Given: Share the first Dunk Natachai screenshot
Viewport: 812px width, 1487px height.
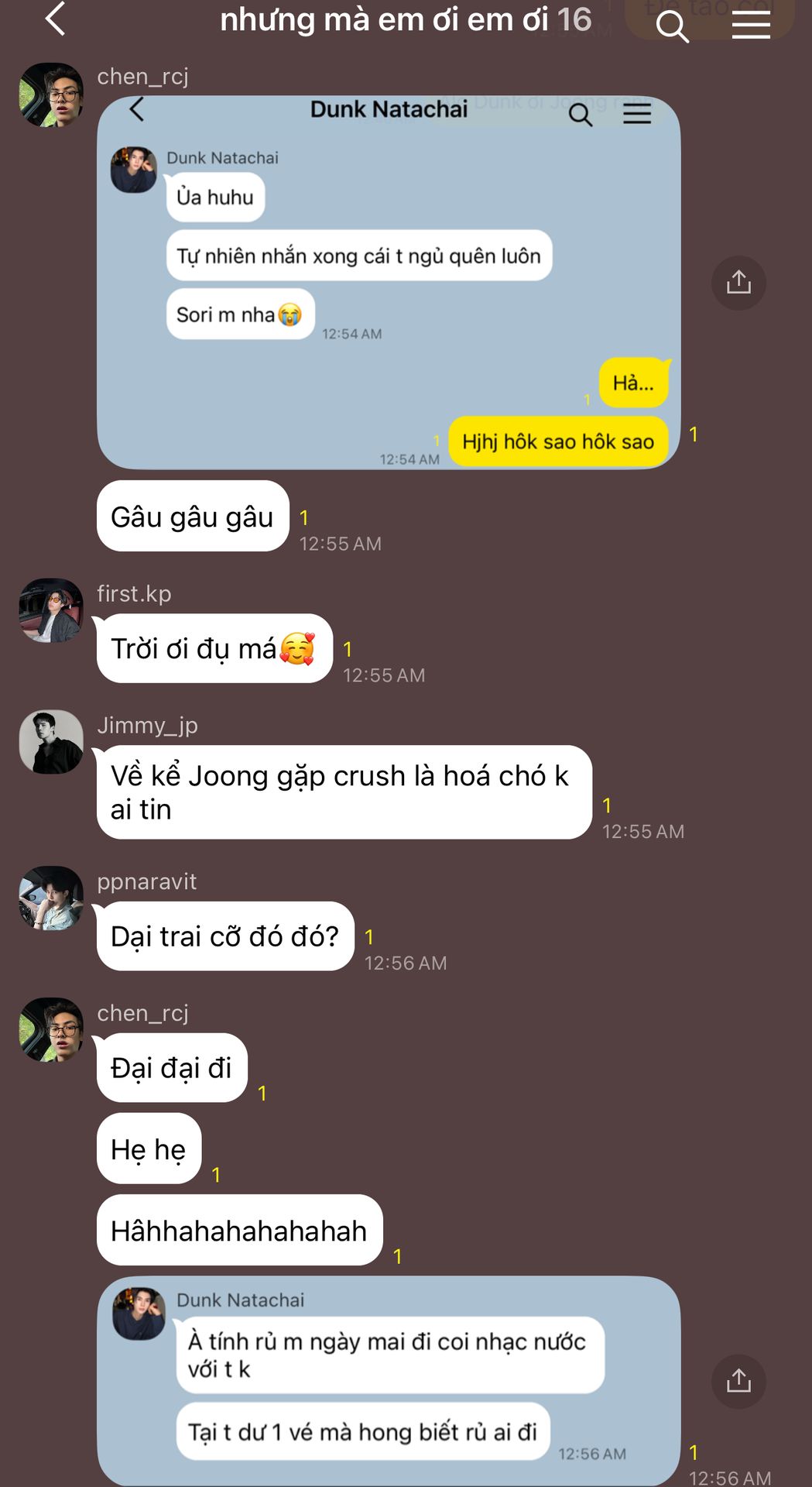Looking at the screenshot, I should [738, 283].
